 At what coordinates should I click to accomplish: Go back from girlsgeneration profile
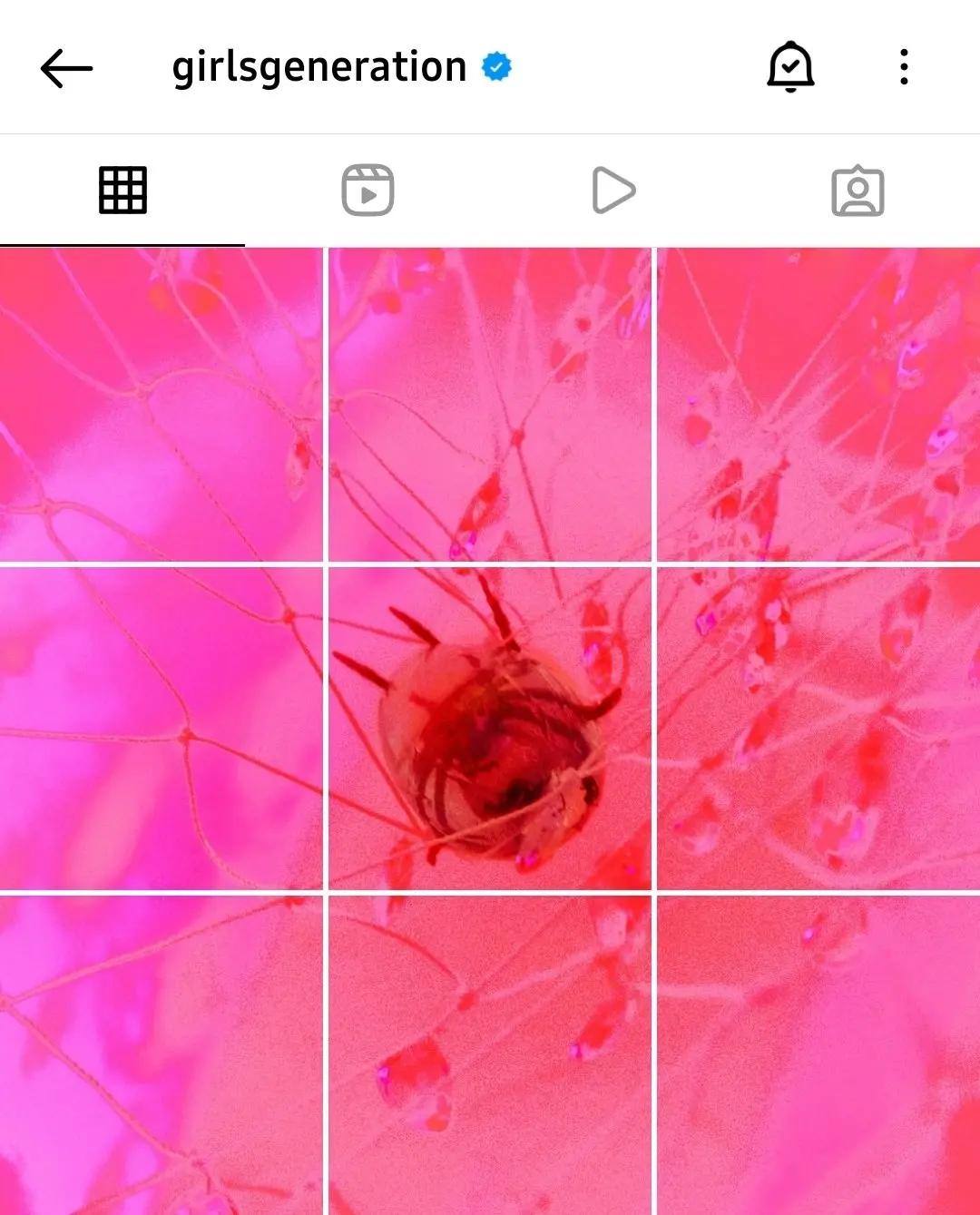(66, 68)
